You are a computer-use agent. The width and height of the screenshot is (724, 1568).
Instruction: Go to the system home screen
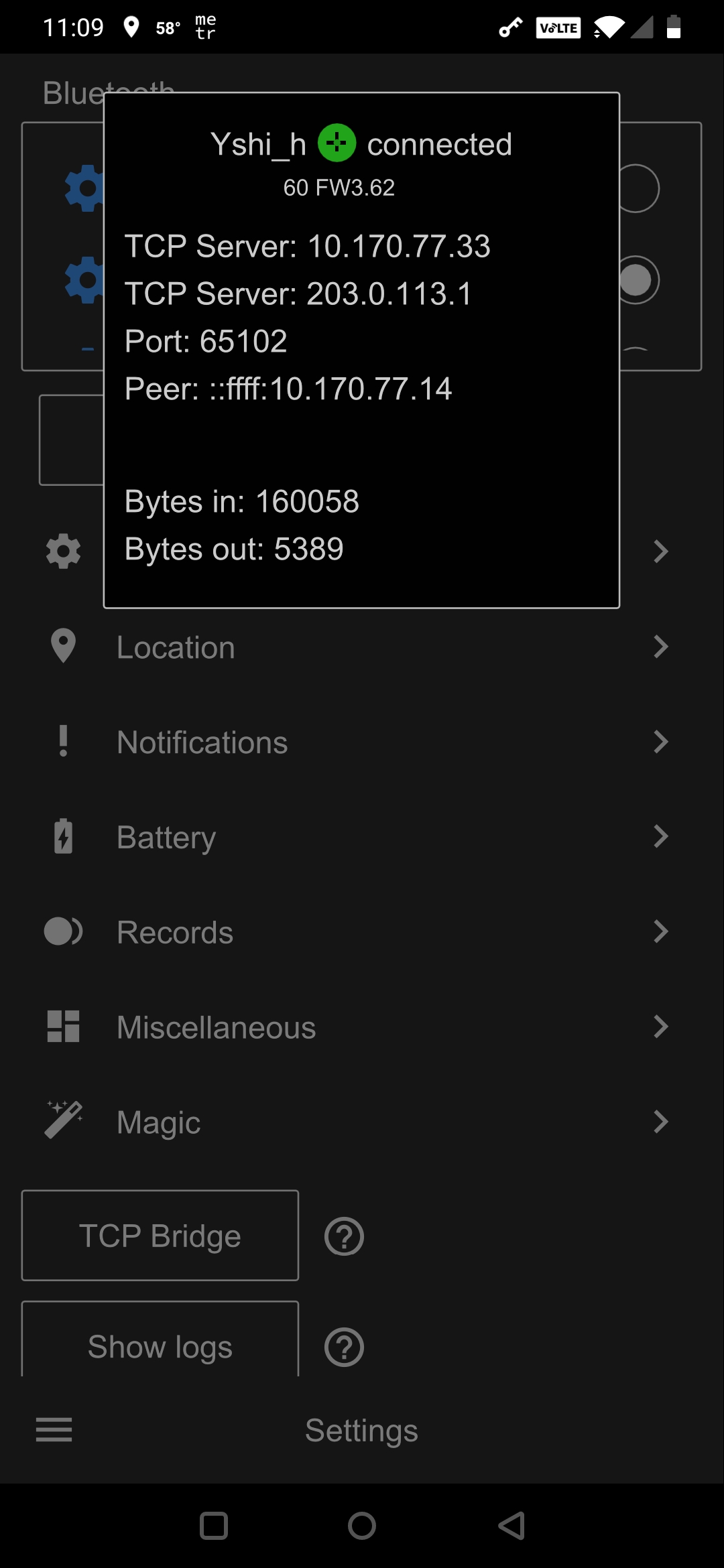[x=362, y=1526]
